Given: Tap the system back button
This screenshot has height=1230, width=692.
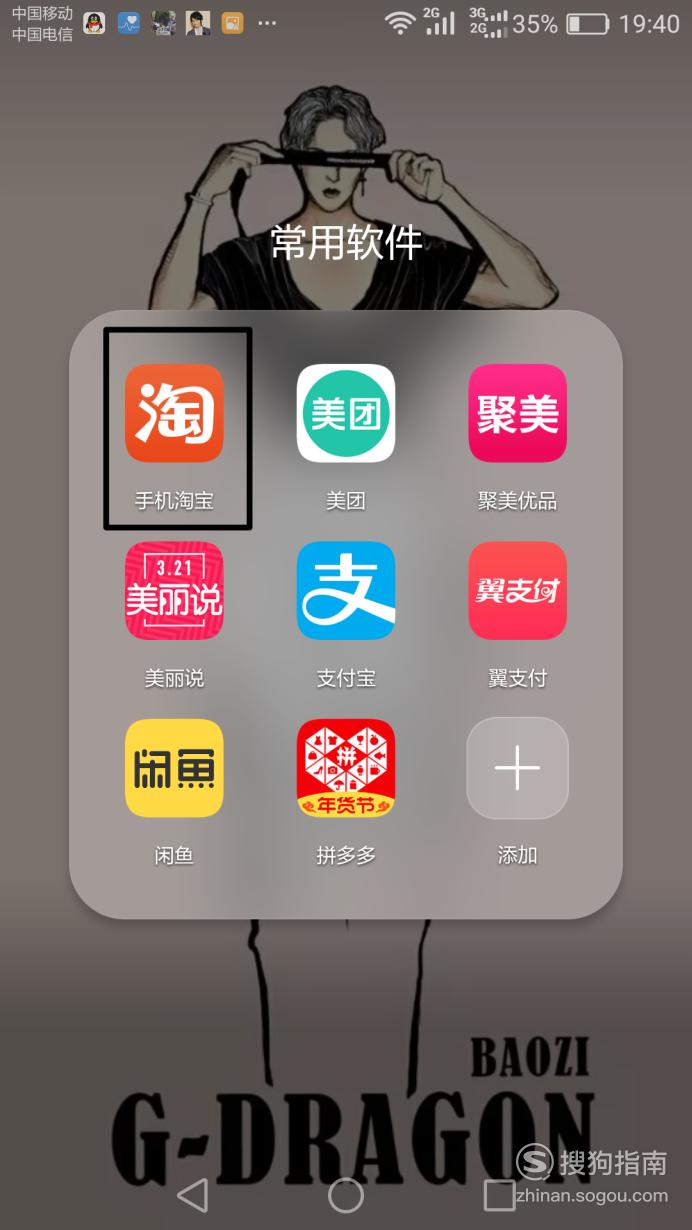Looking at the screenshot, I should point(192,1195).
